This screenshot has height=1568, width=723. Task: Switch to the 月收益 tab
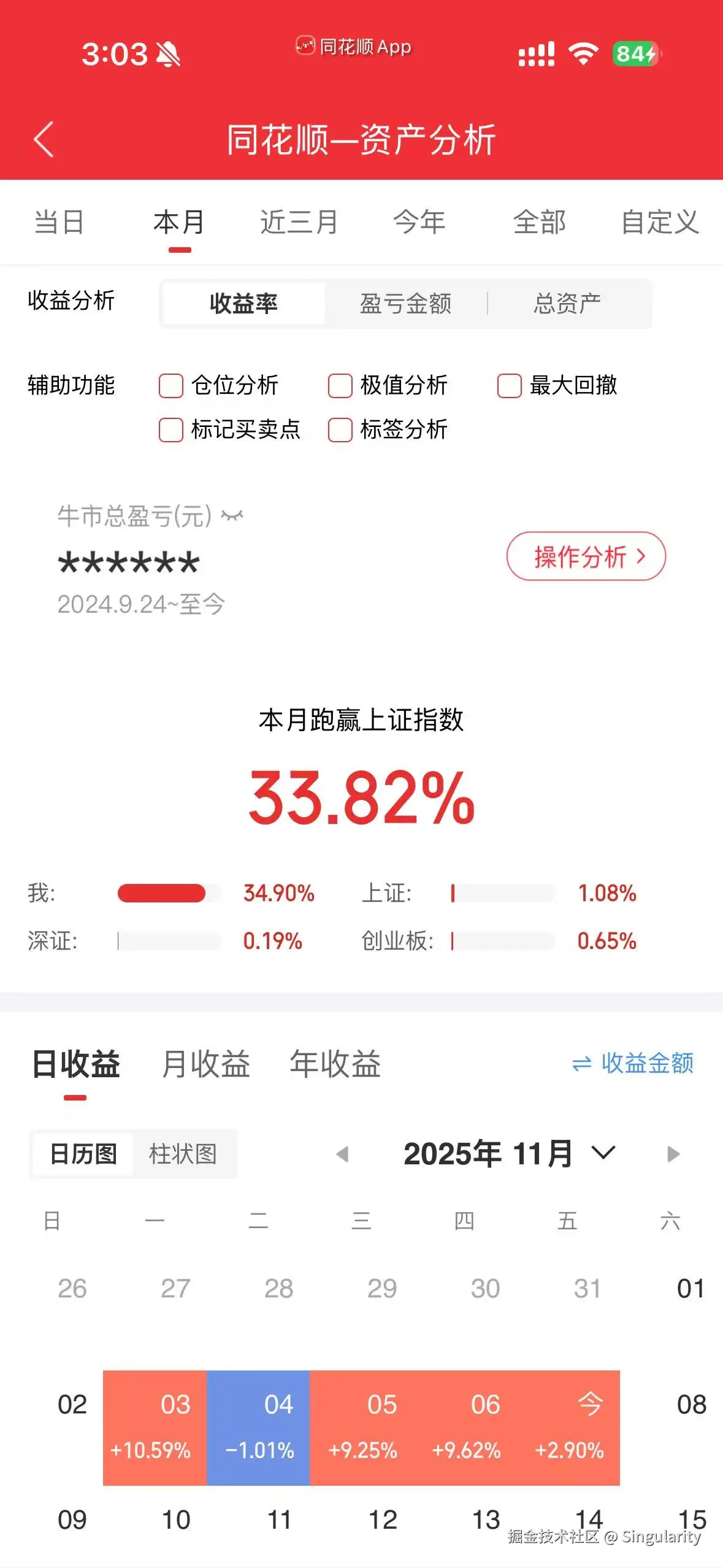pos(205,1063)
